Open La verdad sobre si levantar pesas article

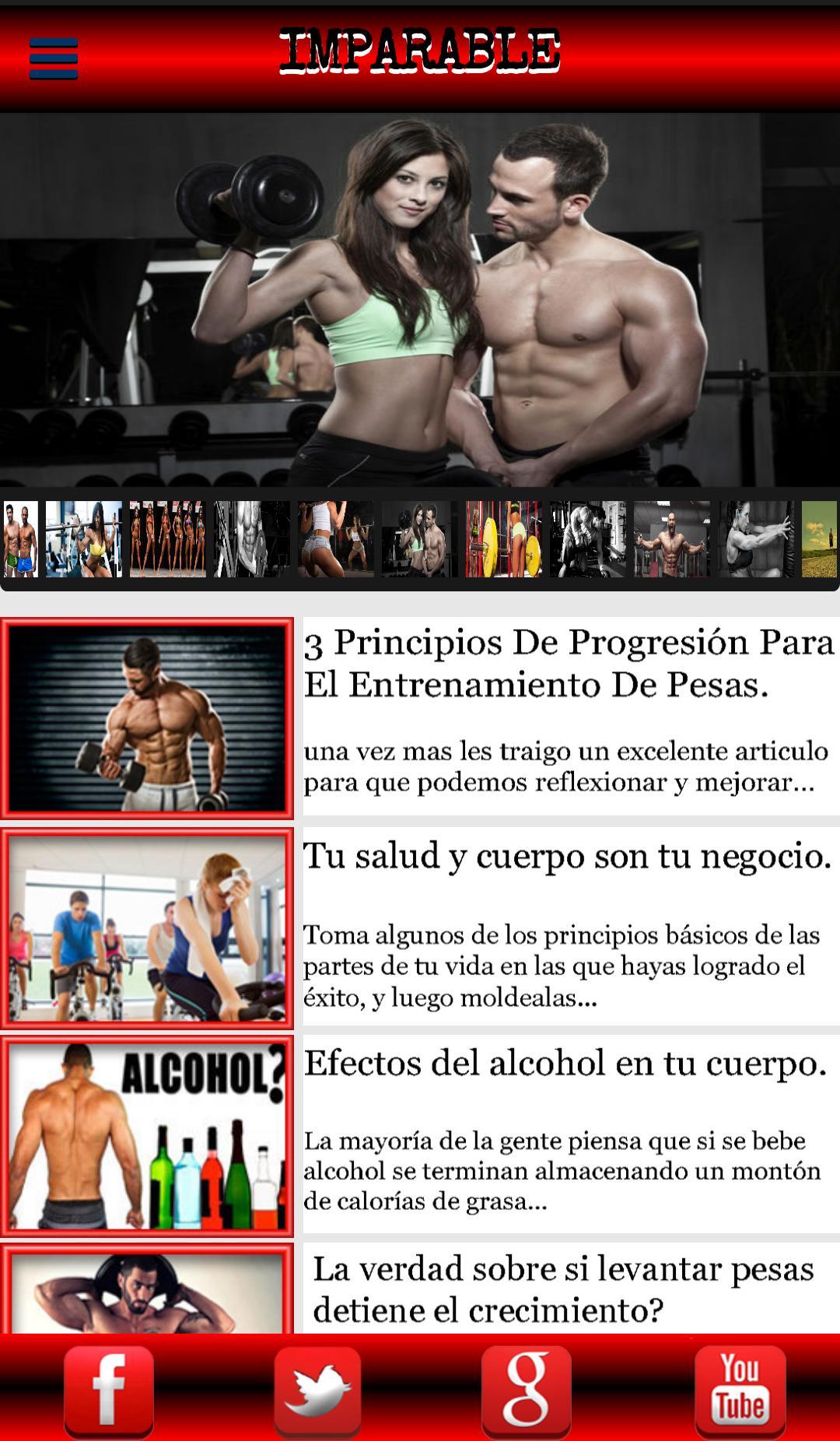point(564,1289)
